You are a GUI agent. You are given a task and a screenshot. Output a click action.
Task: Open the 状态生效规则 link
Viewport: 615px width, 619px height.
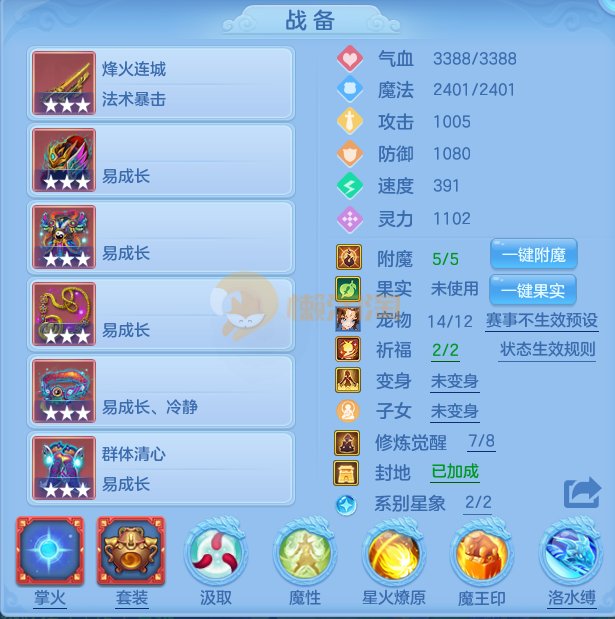[x=547, y=350]
